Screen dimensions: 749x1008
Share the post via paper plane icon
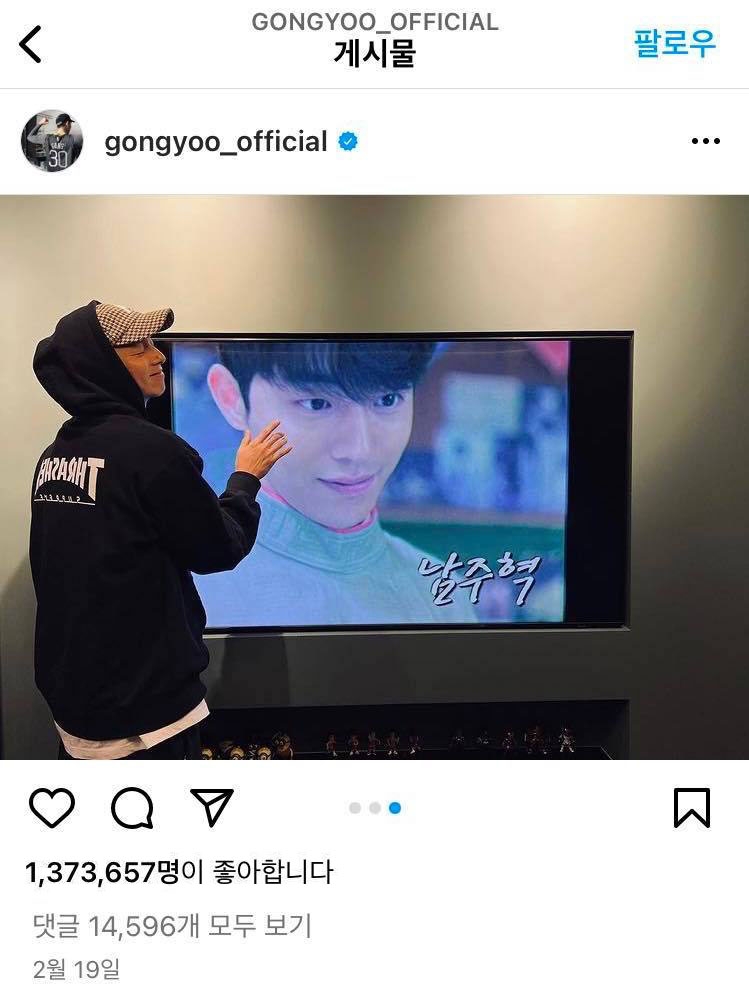click(x=211, y=807)
